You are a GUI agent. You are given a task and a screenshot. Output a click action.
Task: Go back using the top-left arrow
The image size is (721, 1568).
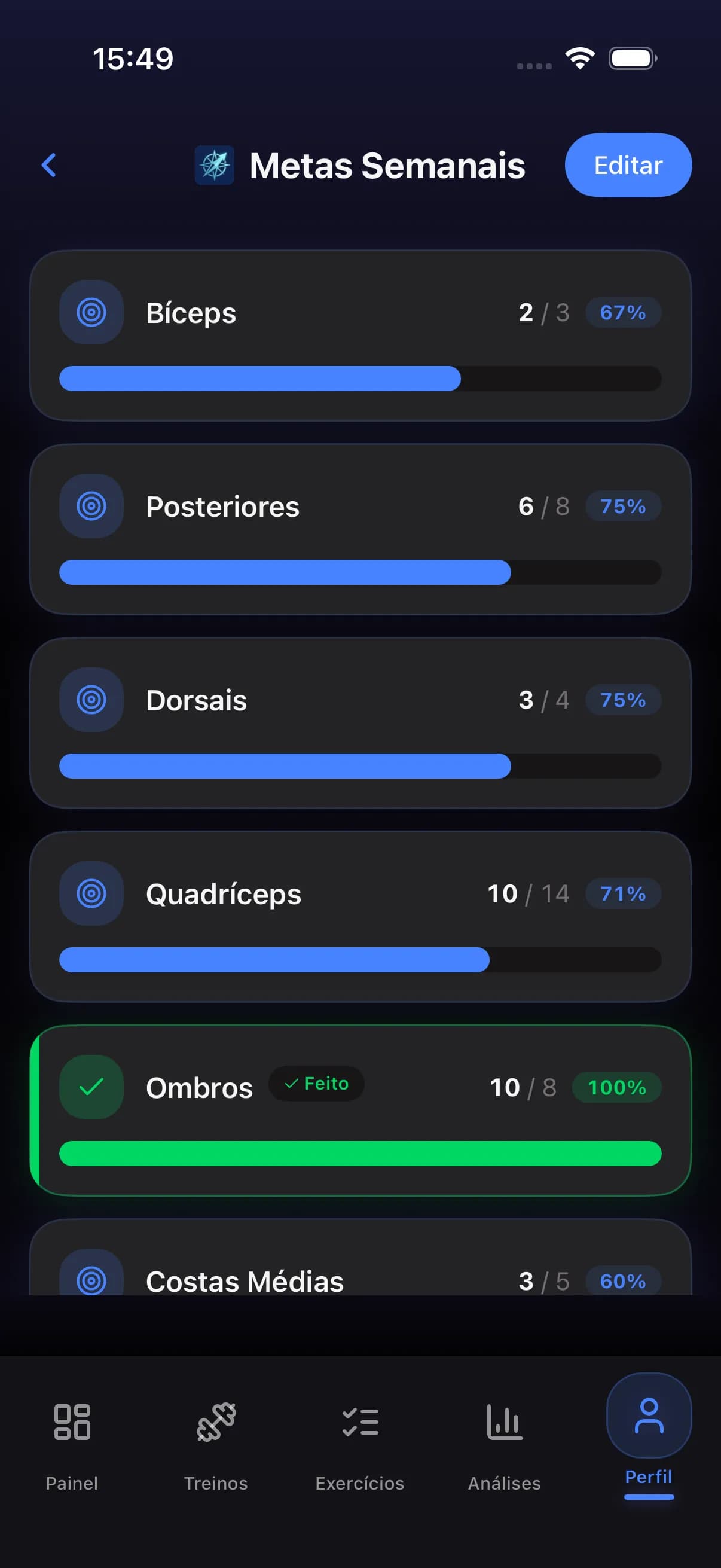pos(48,165)
